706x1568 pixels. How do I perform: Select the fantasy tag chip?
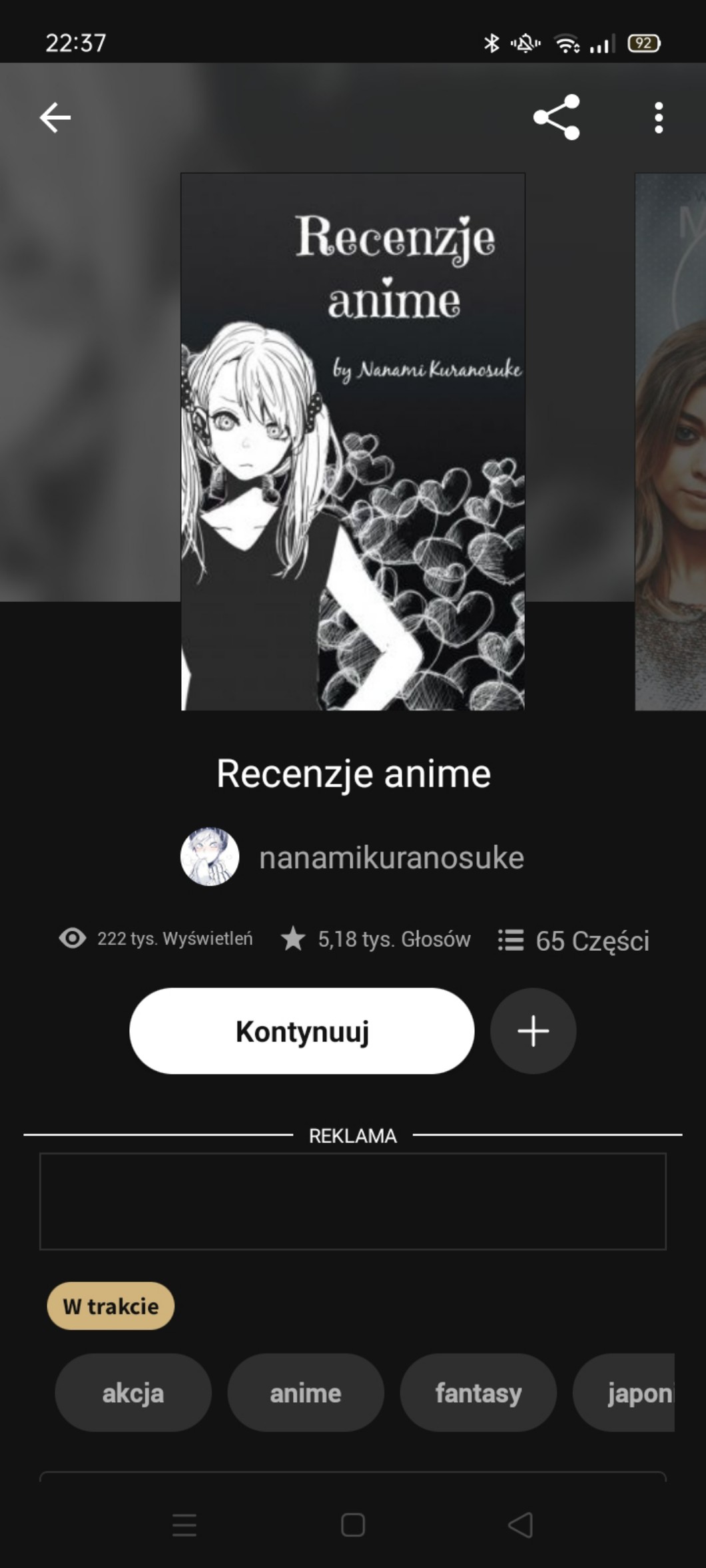[x=478, y=1392]
